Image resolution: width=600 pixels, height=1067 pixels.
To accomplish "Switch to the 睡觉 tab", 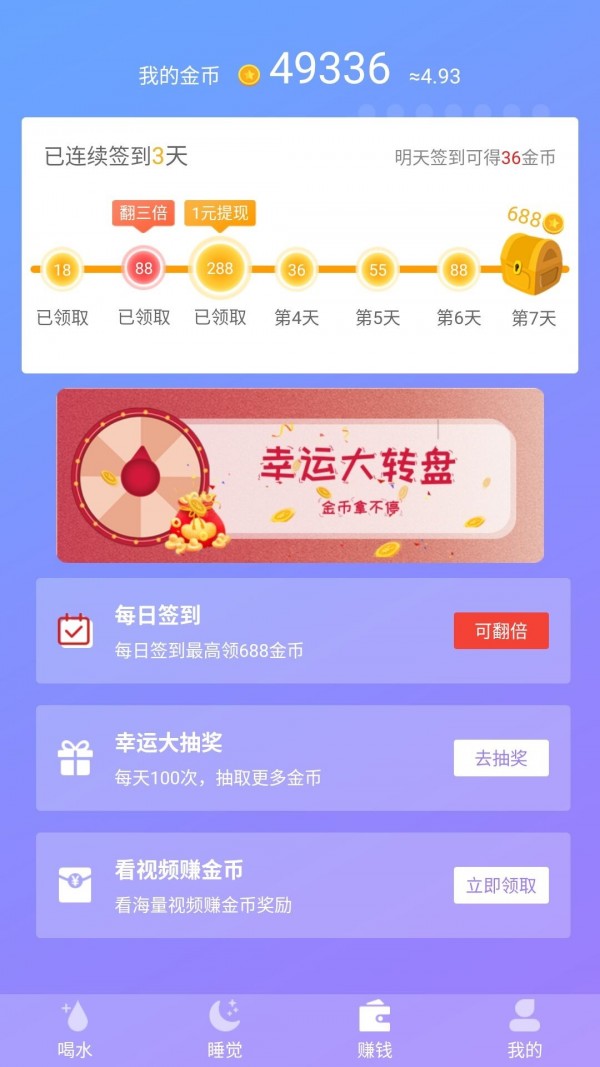I will point(225,1030).
